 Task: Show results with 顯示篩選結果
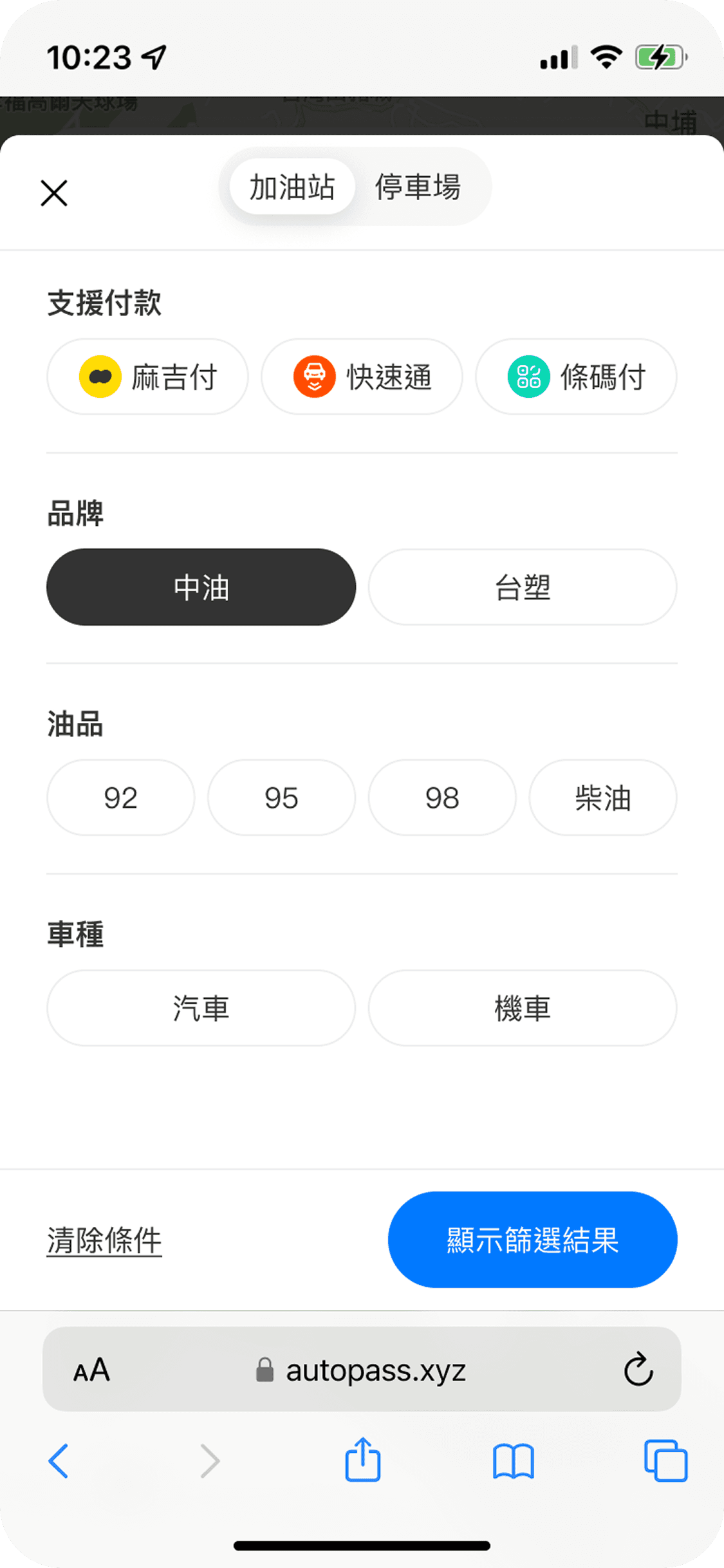(532, 1240)
